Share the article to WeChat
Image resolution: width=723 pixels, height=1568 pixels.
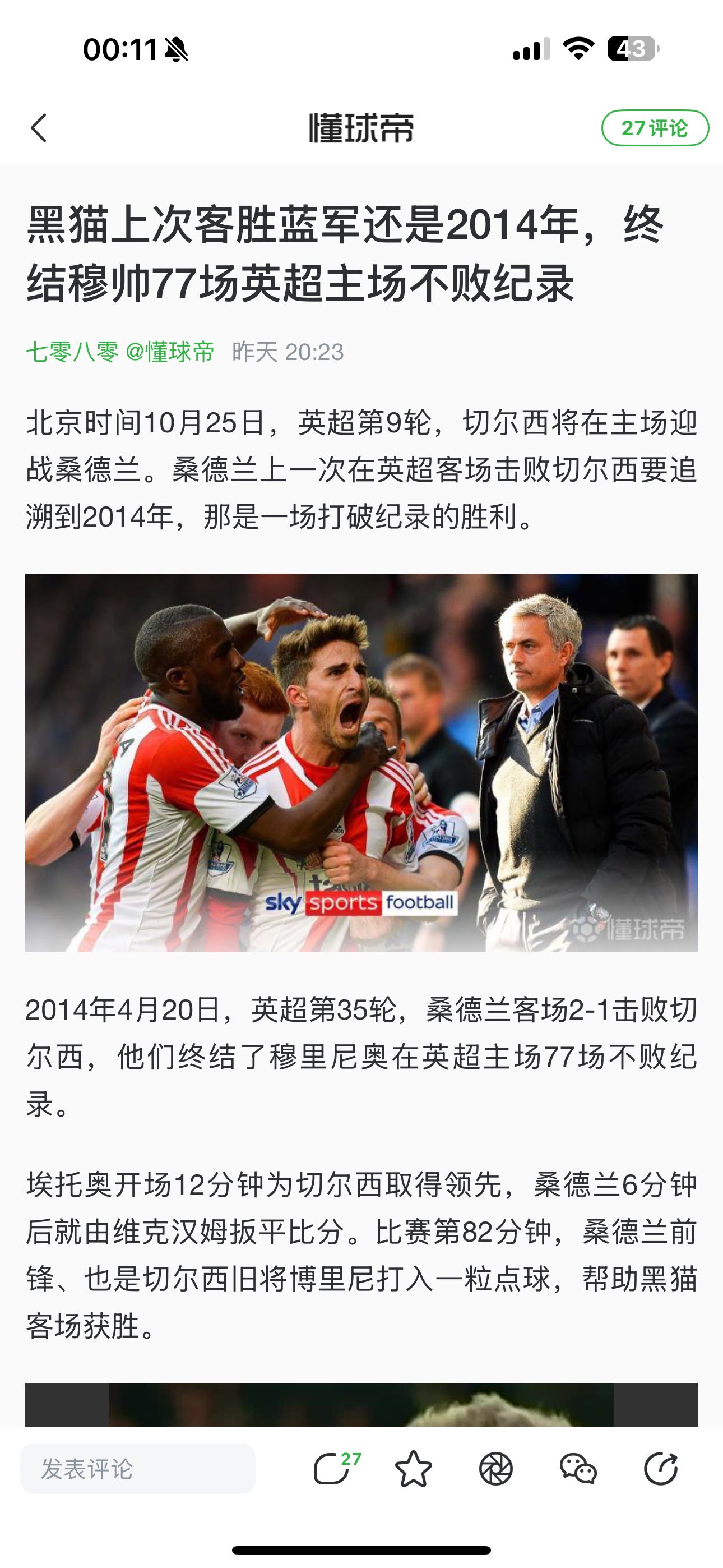[x=577, y=1469]
